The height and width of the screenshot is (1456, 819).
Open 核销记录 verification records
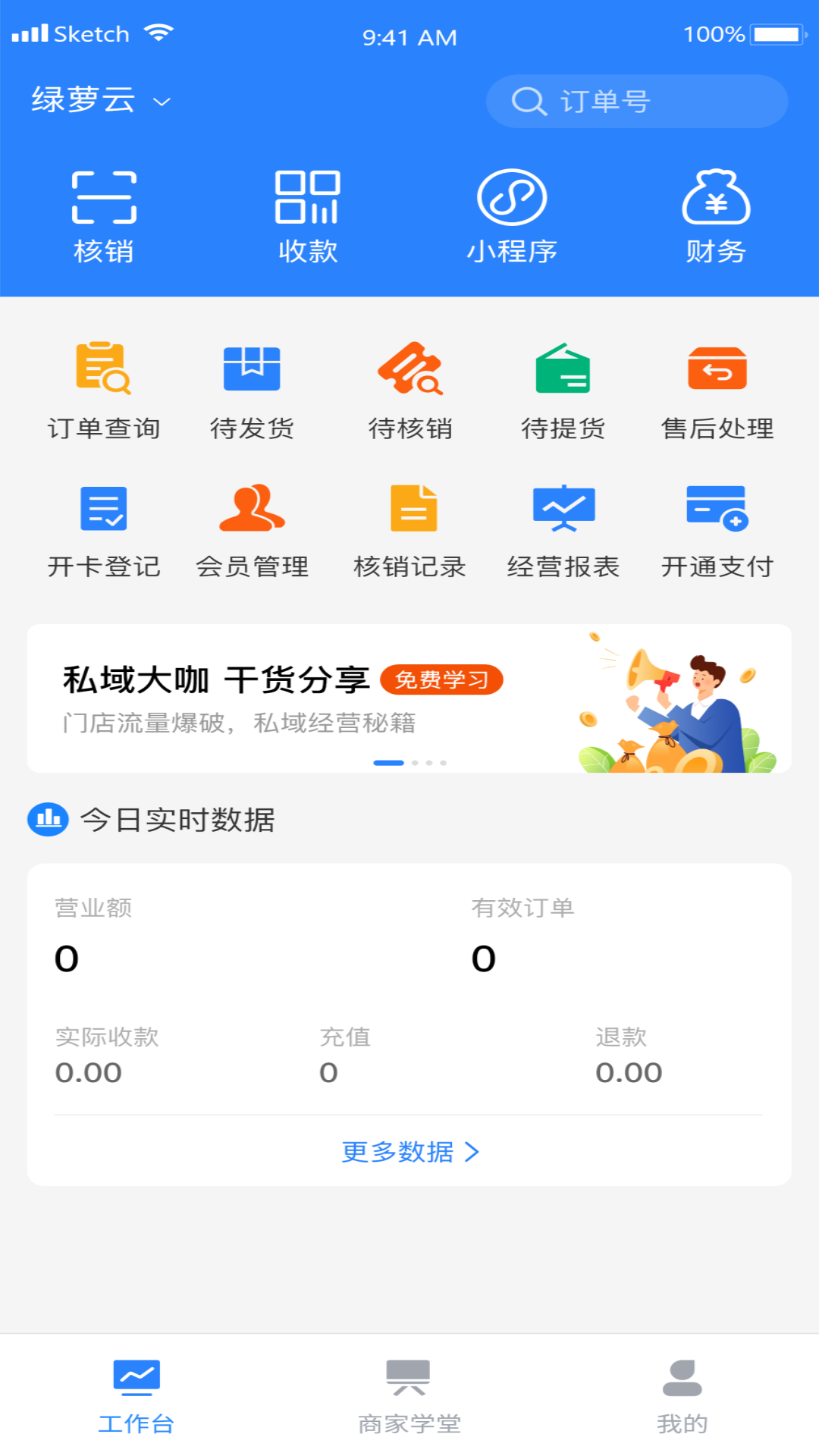tap(410, 531)
